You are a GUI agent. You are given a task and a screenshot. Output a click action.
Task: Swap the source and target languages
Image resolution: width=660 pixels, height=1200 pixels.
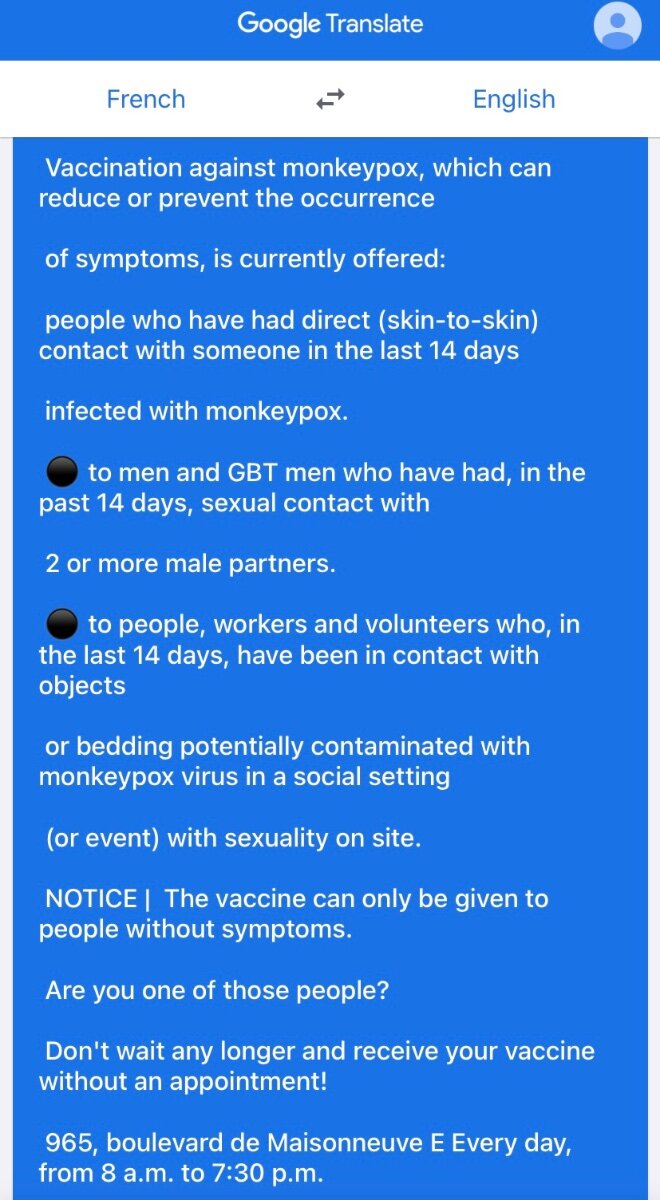(330, 99)
